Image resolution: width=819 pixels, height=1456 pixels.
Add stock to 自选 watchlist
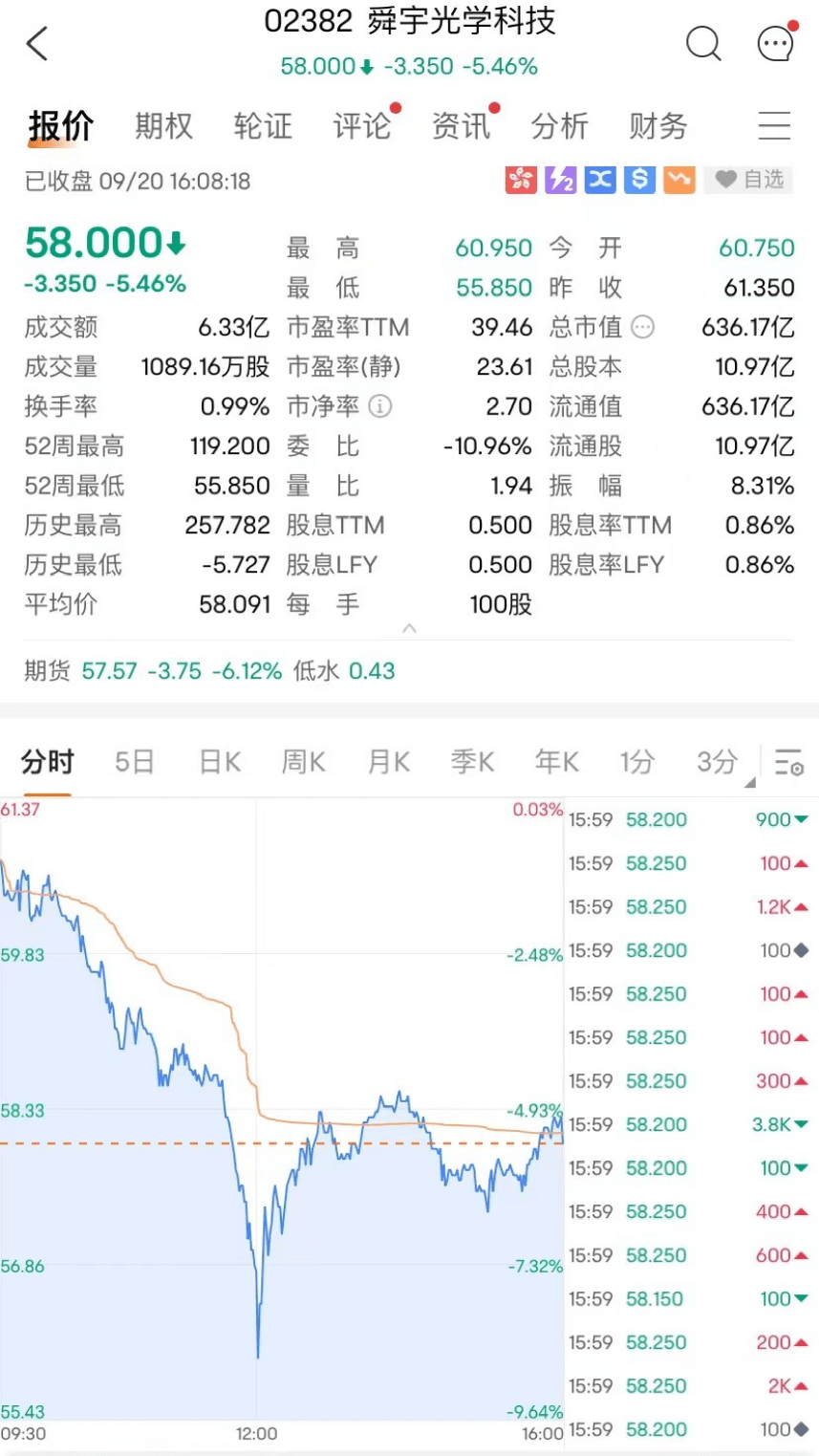750,180
